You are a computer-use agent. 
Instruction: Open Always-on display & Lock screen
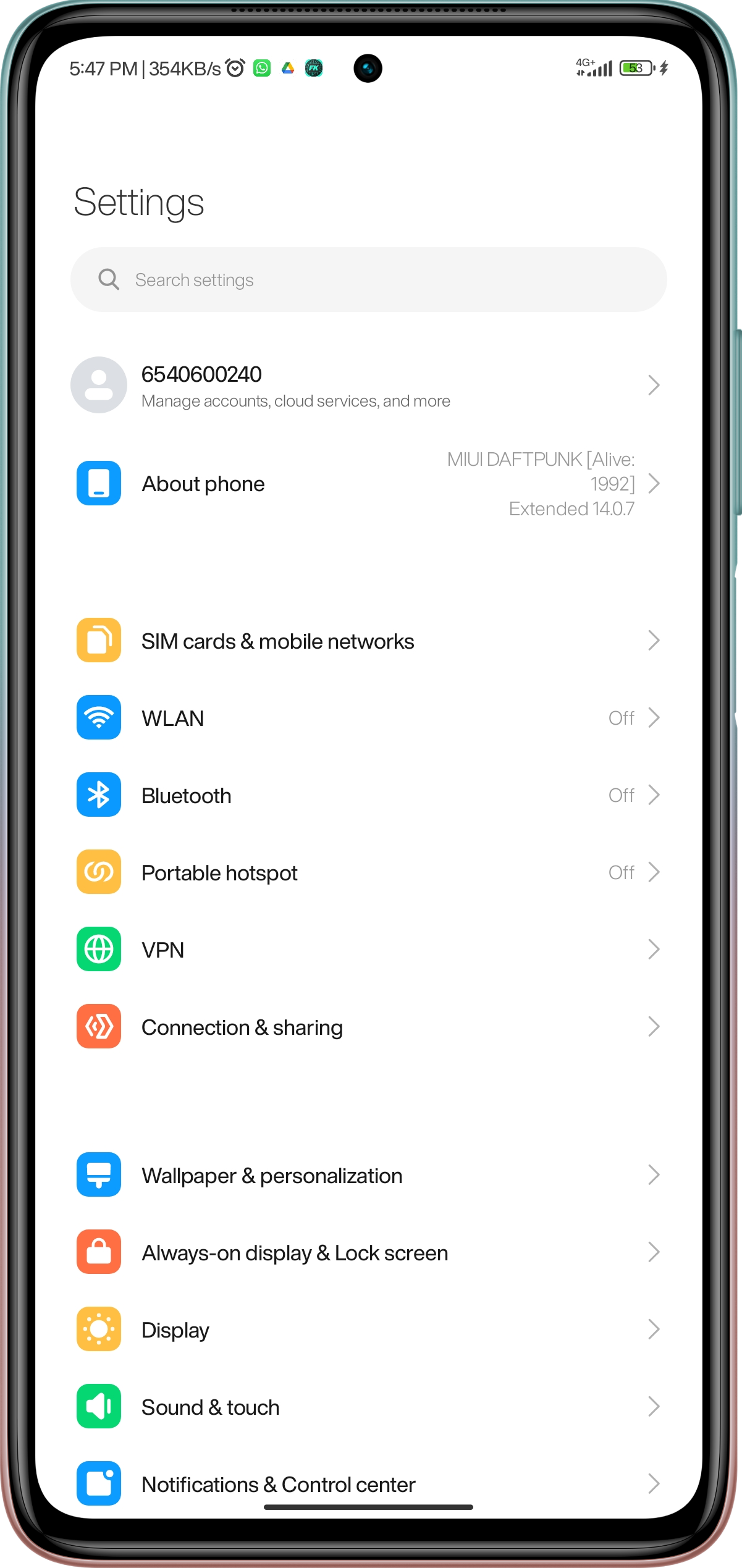tap(368, 1252)
